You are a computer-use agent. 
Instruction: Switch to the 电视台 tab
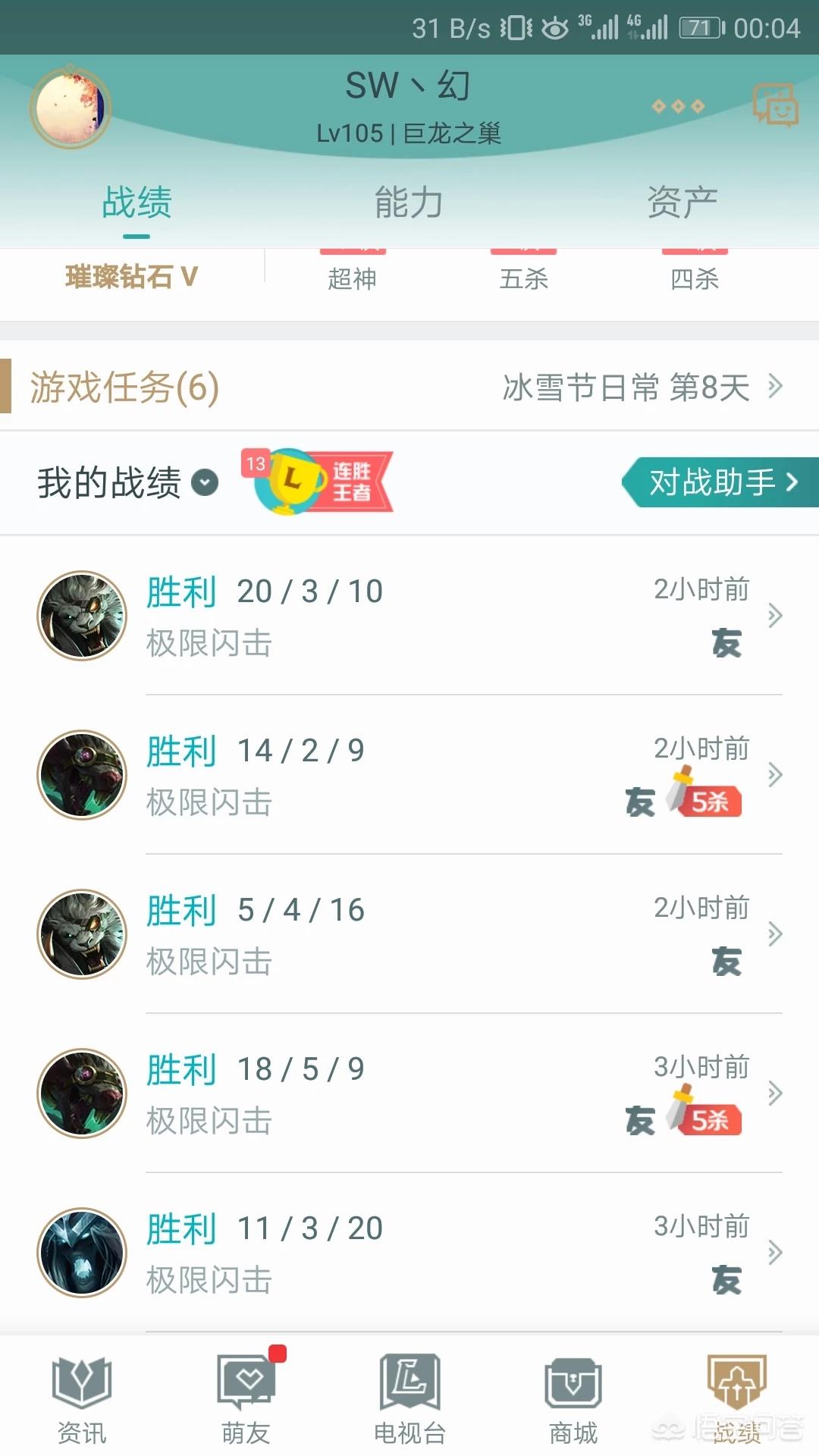tap(409, 1400)
